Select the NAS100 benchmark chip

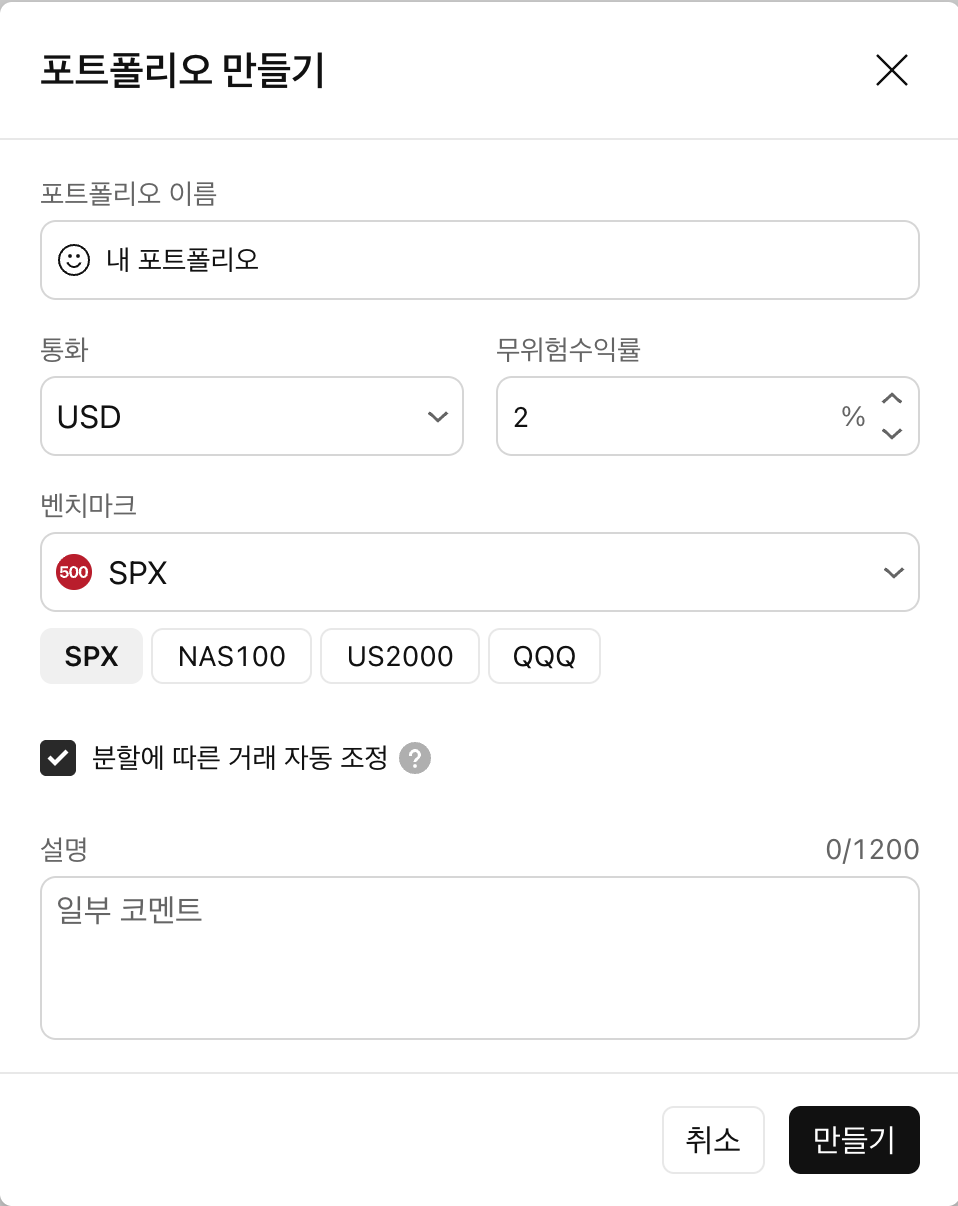tap(232, 656)
